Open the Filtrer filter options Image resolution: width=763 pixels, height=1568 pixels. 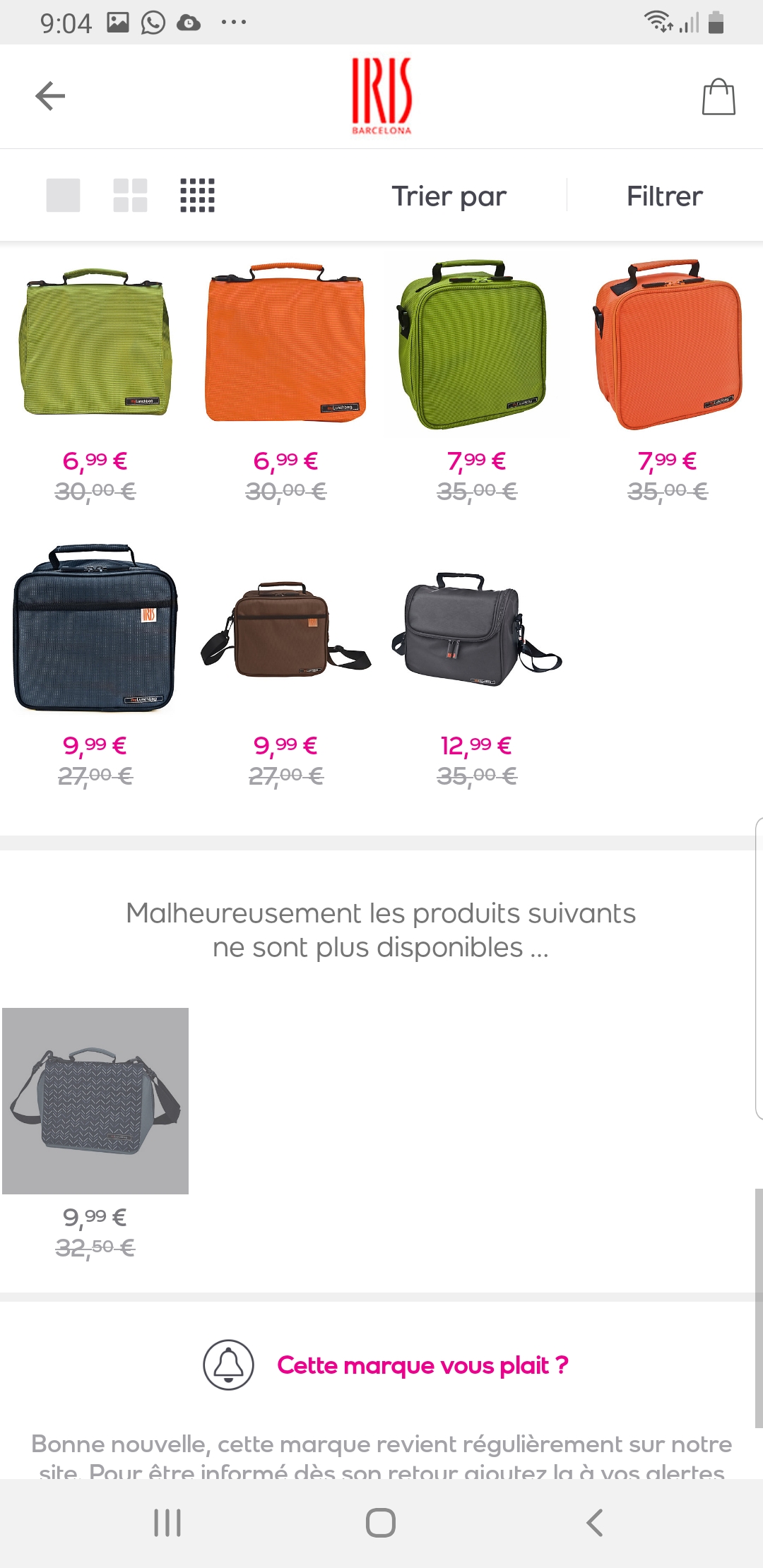(x=665, y=196)
